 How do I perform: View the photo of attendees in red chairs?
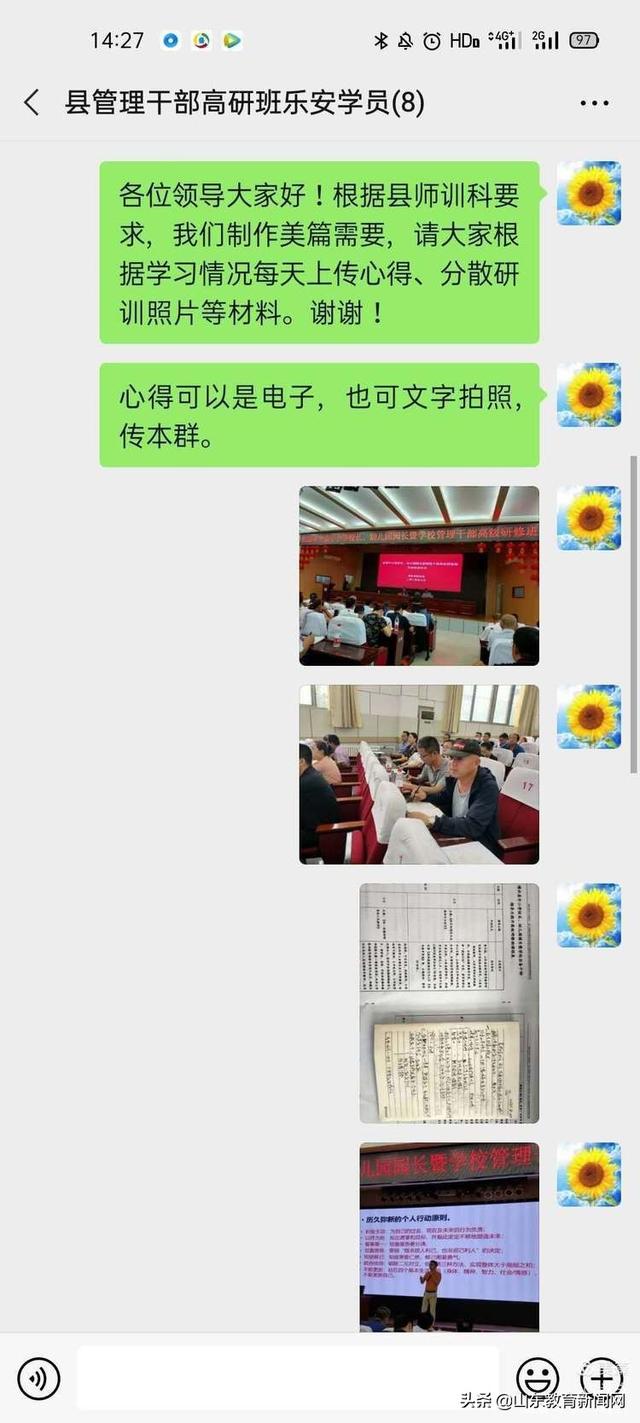(419, 774)
